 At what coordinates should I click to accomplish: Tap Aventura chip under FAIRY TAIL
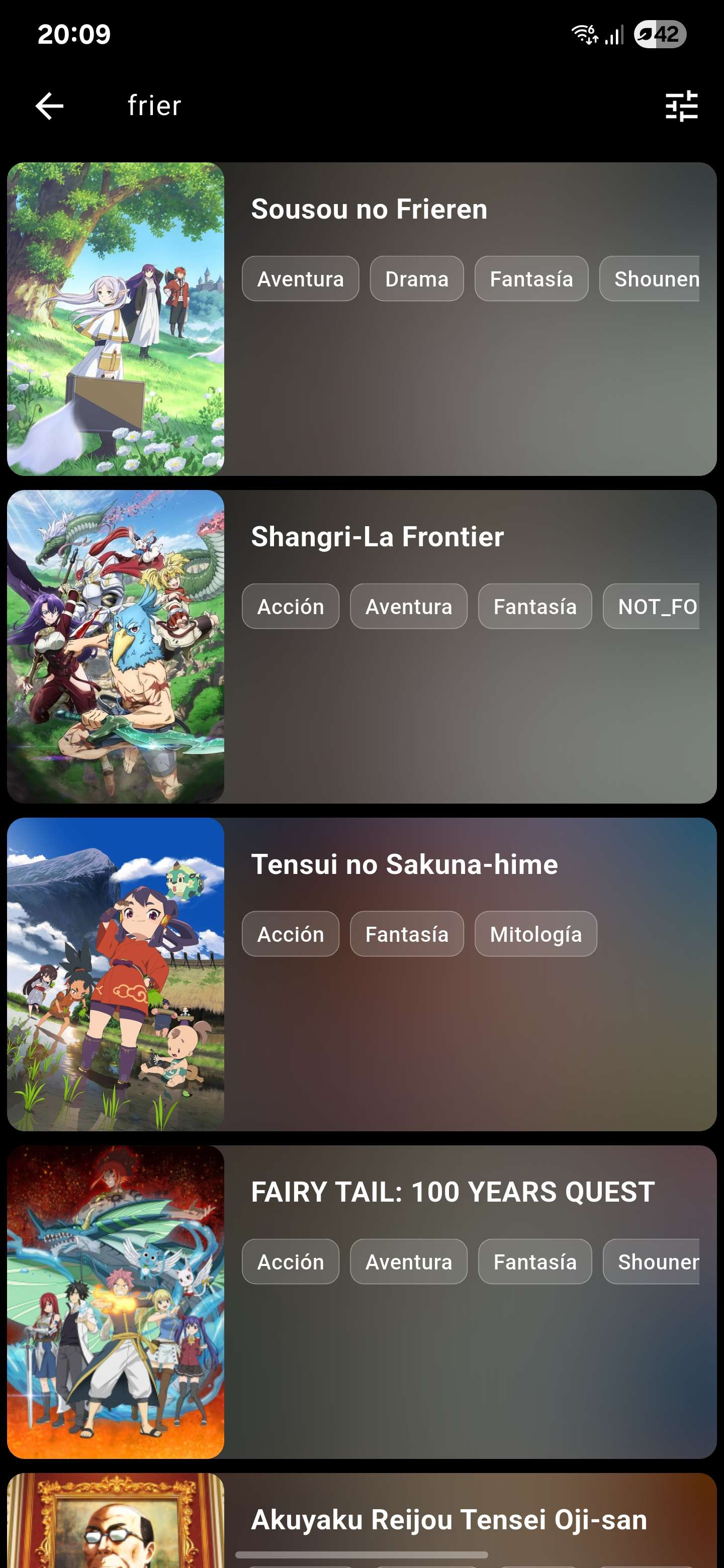[409, 1262]
